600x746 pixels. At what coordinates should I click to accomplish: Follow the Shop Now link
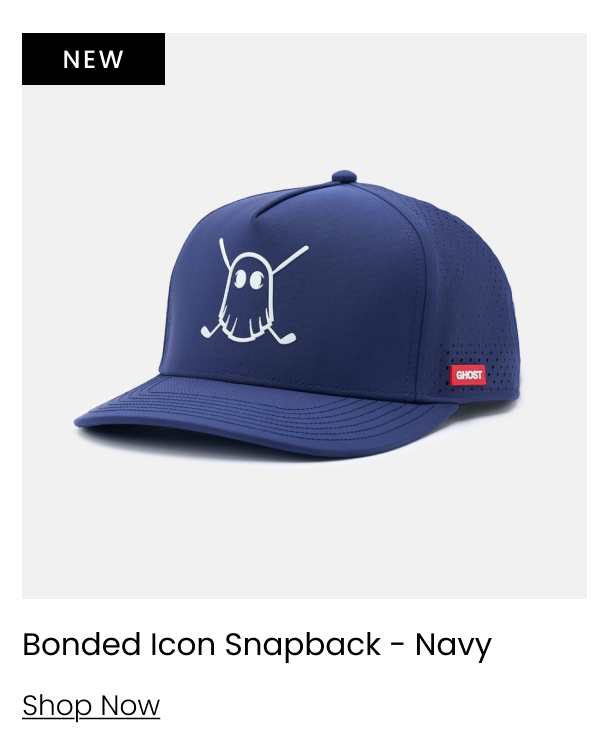point(91,705)
